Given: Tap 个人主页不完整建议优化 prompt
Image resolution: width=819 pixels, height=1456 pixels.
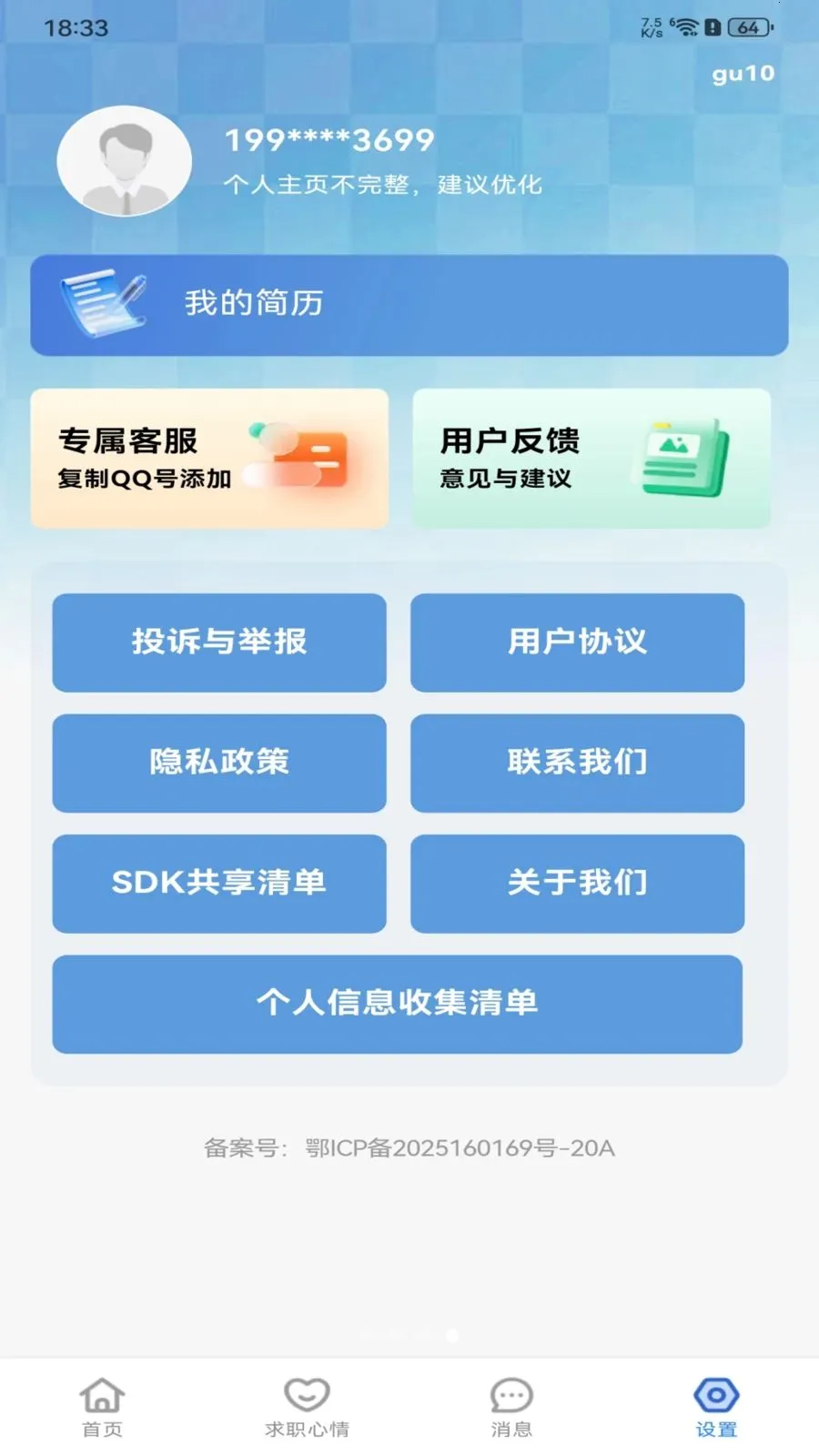Looking at the screenshot, I should click(x=383, y=185).
